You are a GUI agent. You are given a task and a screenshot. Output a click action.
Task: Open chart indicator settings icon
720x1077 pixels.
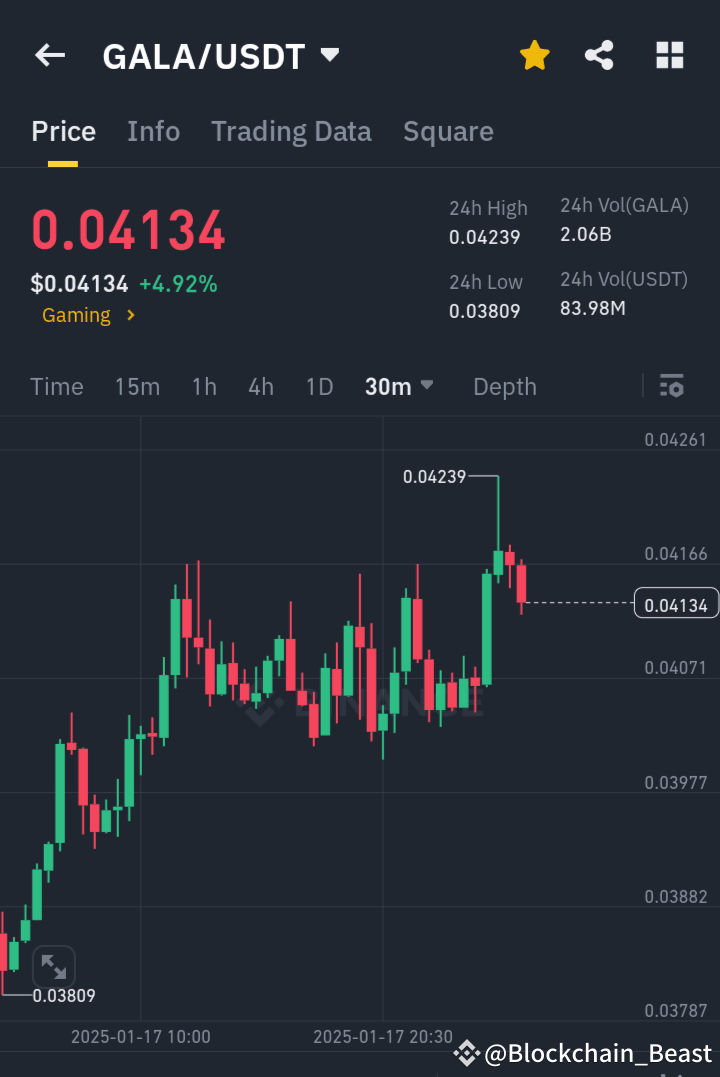click(671, 386)
